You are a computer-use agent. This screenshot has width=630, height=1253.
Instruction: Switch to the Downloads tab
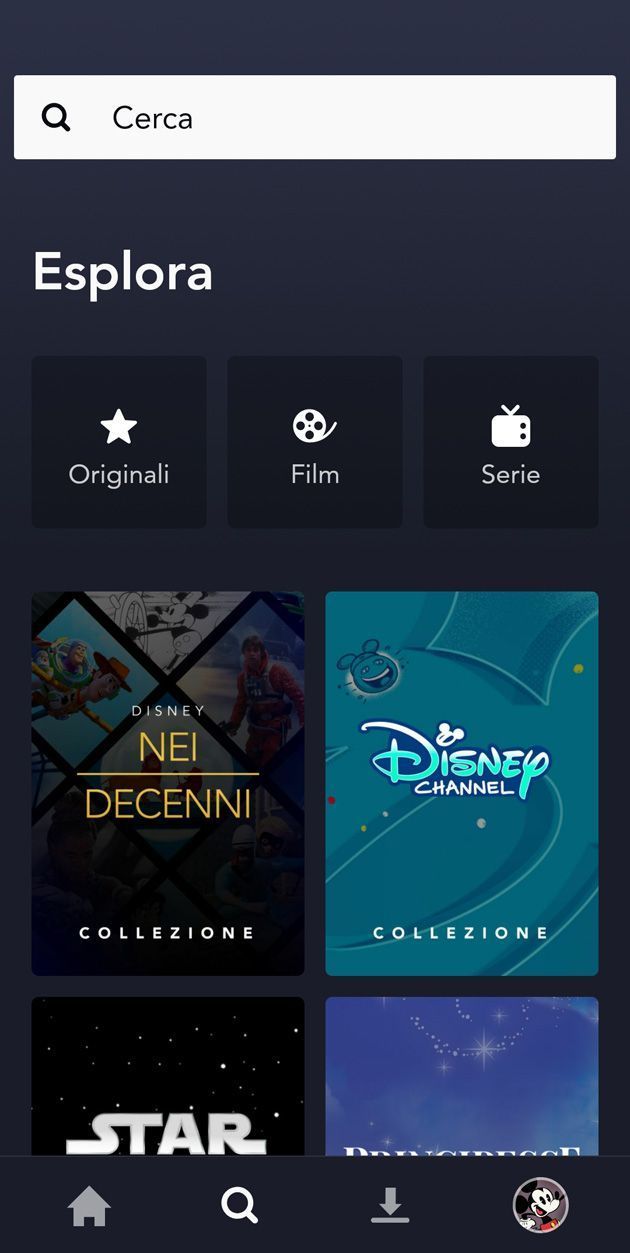click(x=390, y=1206)
